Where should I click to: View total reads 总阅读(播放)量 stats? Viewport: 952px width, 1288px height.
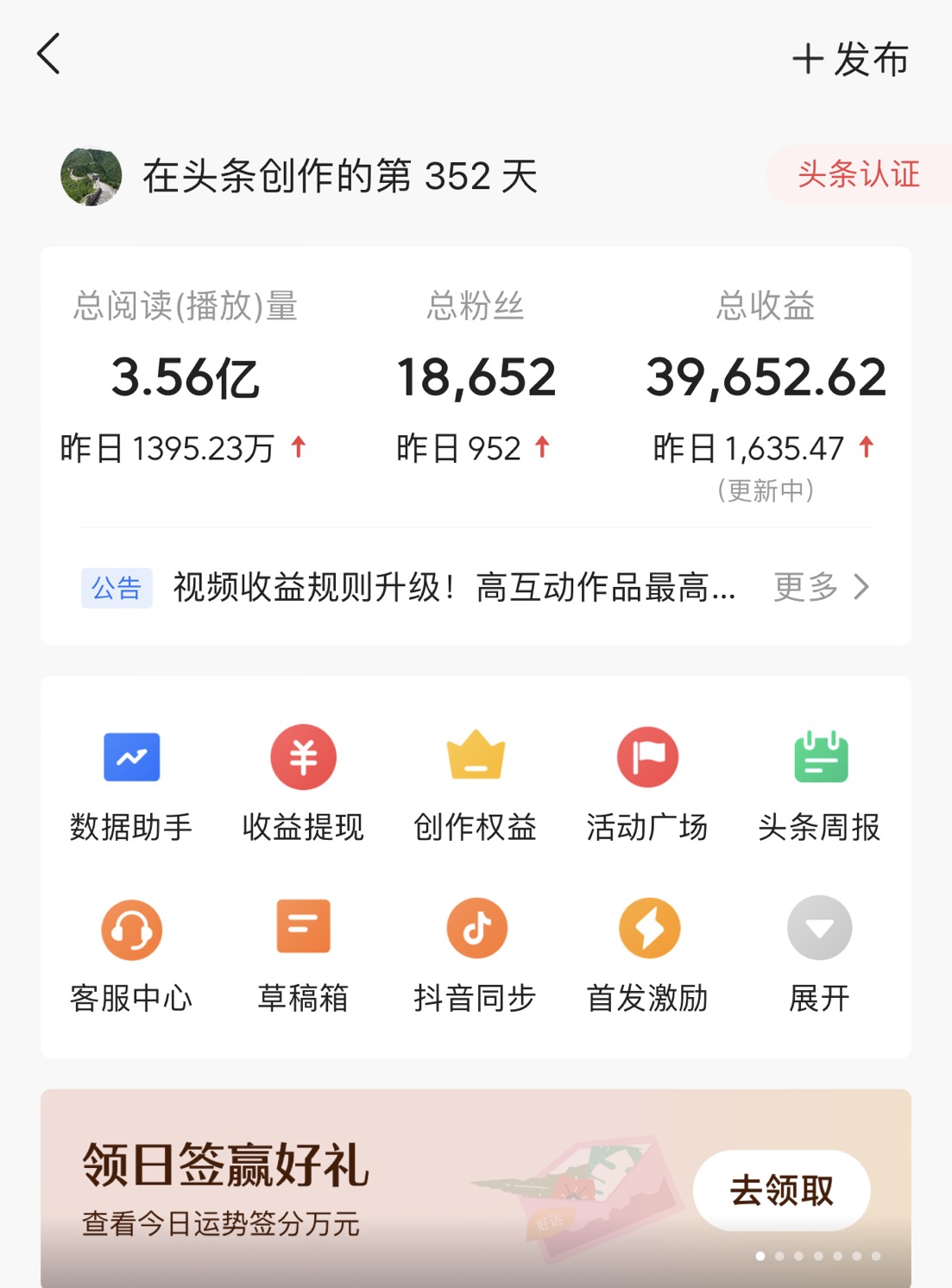(186, 377)
